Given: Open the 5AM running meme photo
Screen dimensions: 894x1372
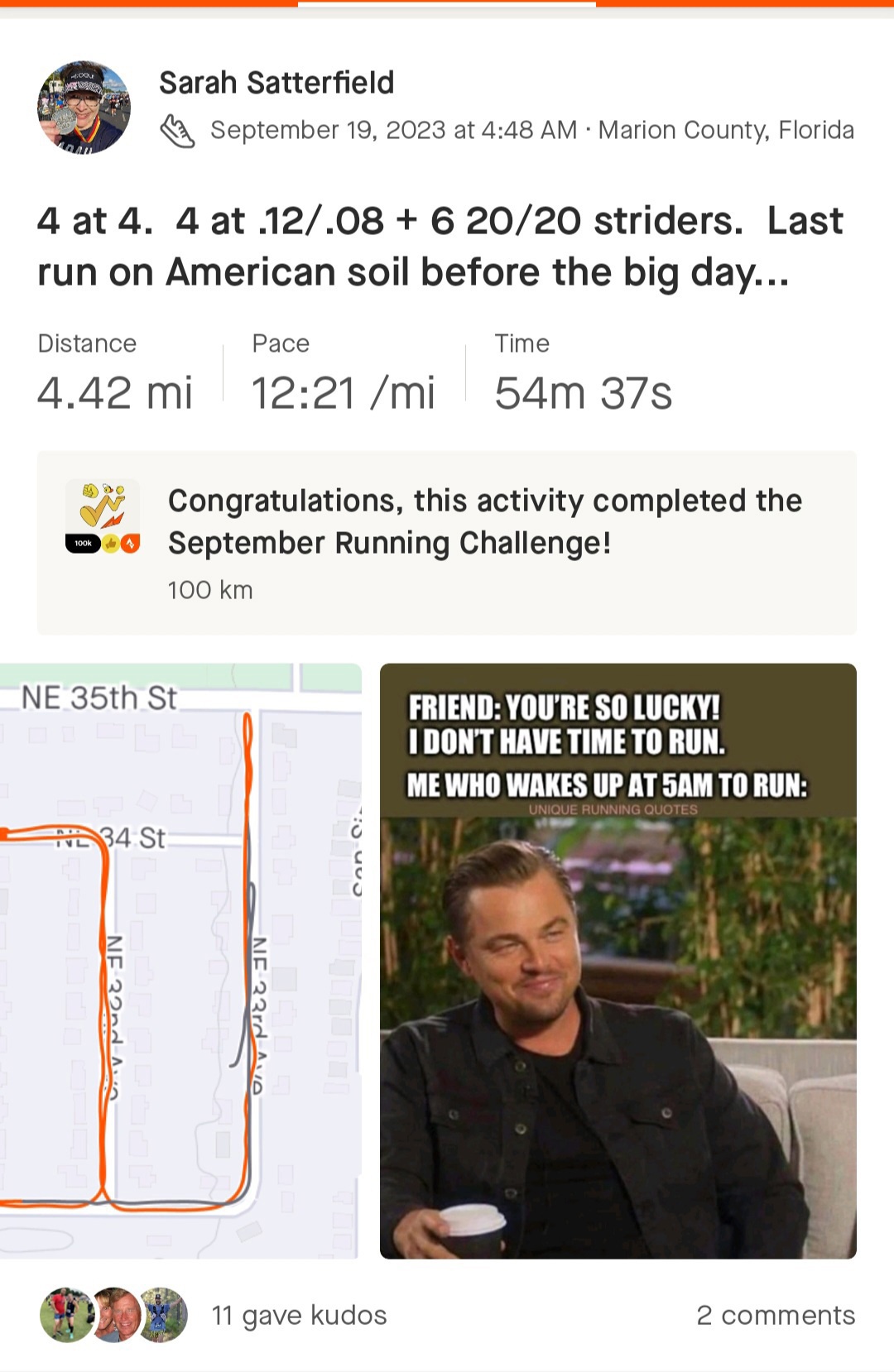Looking at the screenshot, I should point(618,960).
